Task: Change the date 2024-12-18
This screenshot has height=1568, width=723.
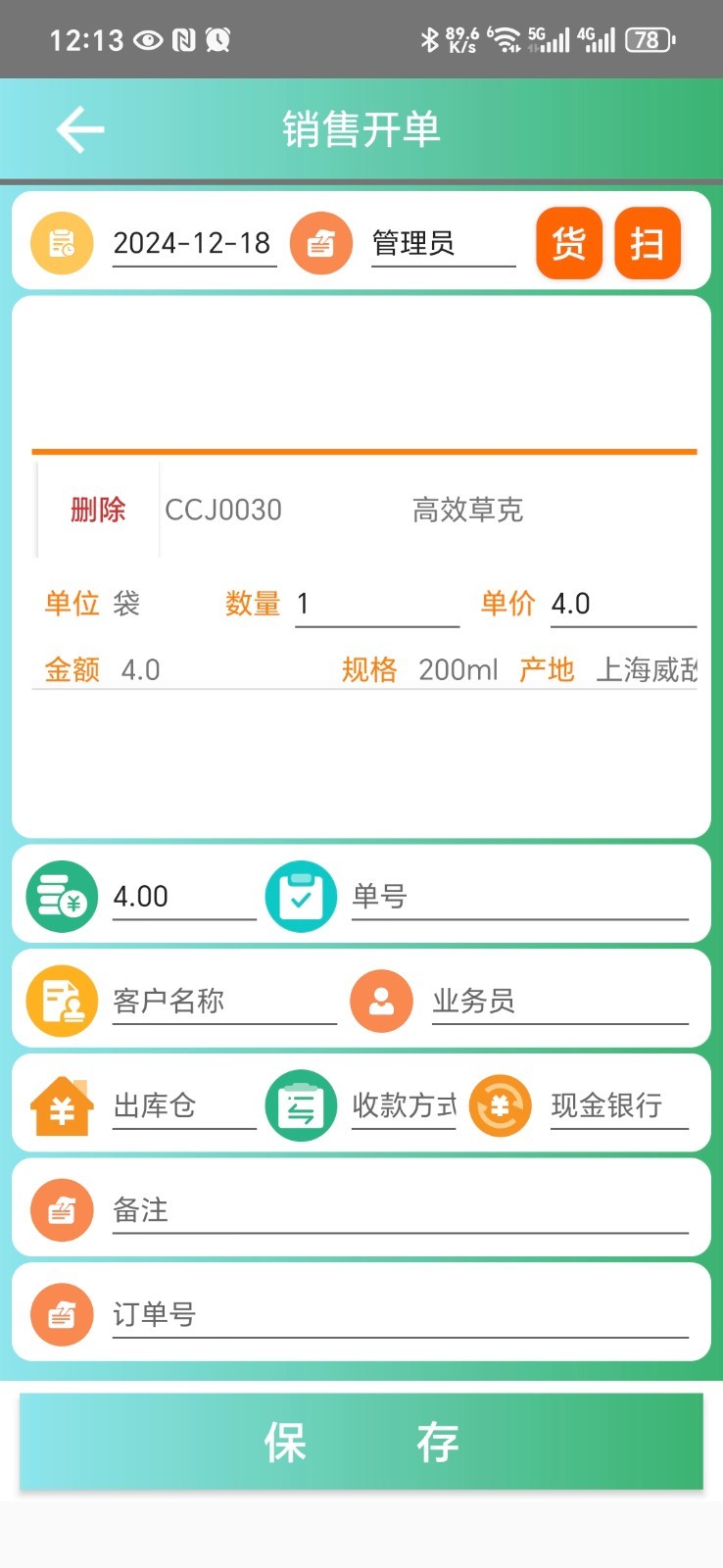Action: (x=193, y=243)
